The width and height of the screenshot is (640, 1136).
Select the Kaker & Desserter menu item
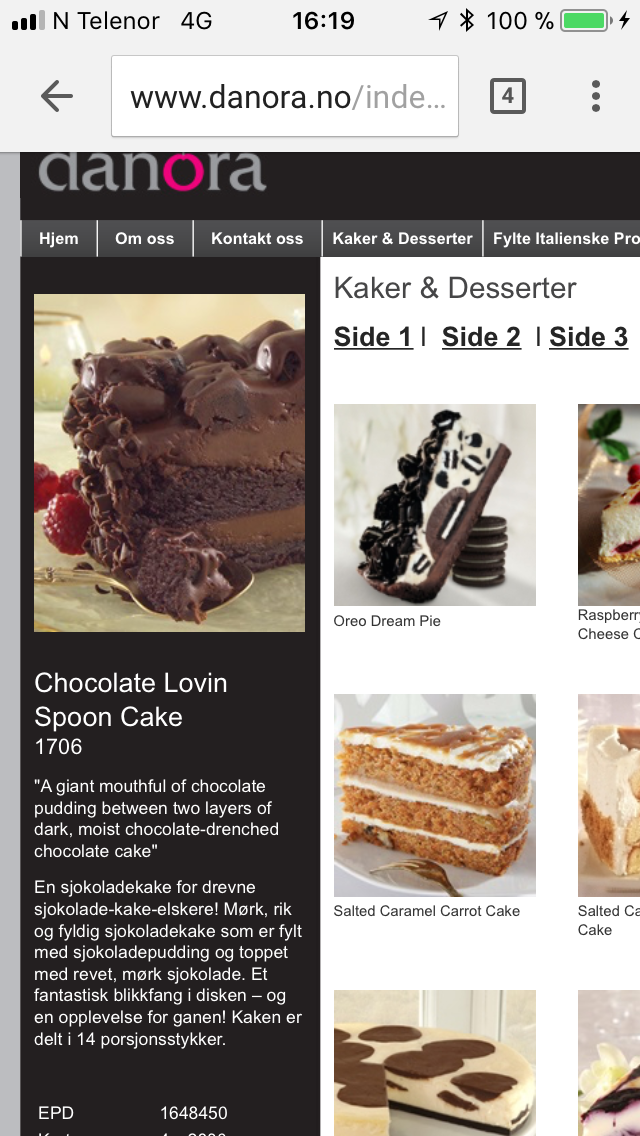click(402, 238)
